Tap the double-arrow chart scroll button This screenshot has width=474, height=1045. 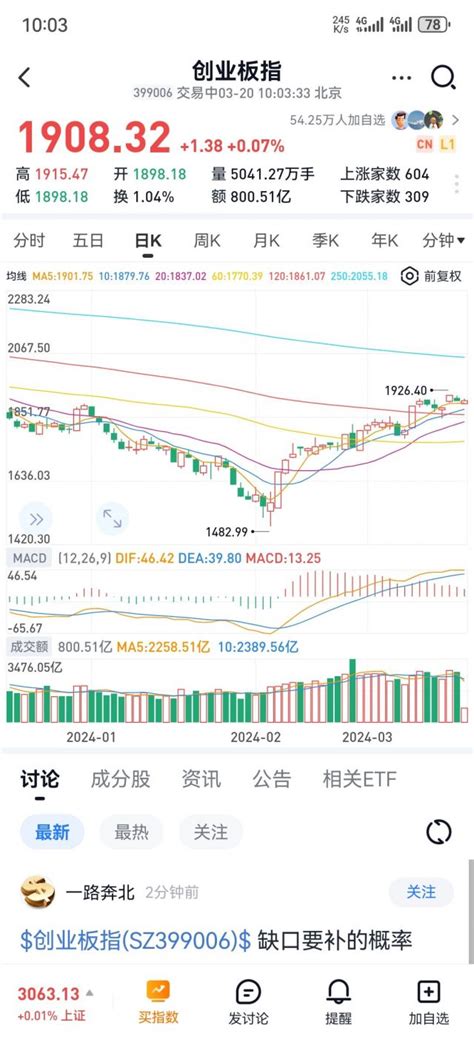(x=36, y=519)
